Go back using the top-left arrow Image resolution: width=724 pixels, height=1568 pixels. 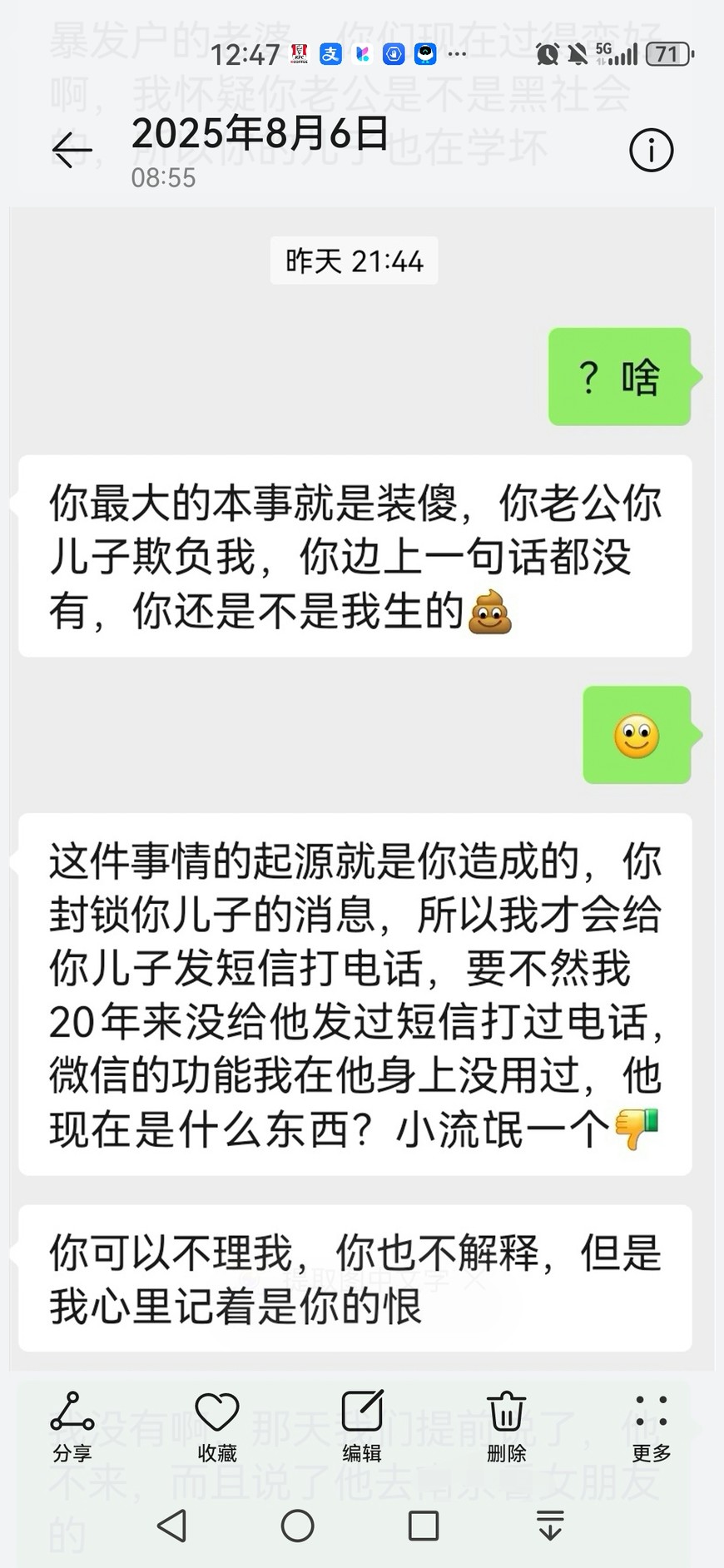pos(72,151)
